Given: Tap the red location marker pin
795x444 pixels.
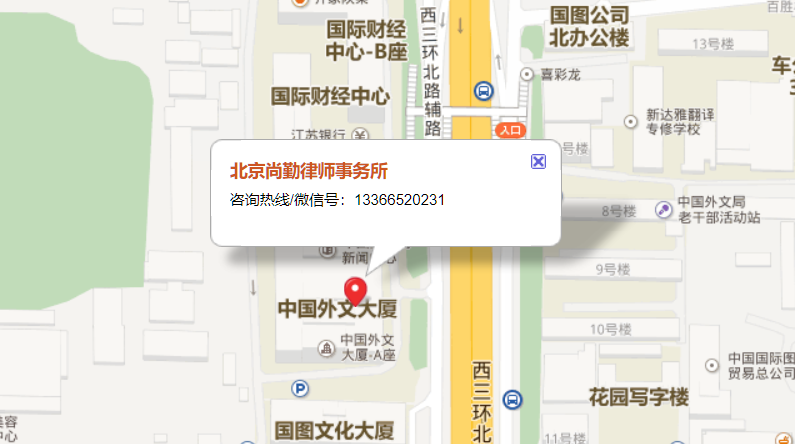Looking at the screenshot, I should 355,289.
